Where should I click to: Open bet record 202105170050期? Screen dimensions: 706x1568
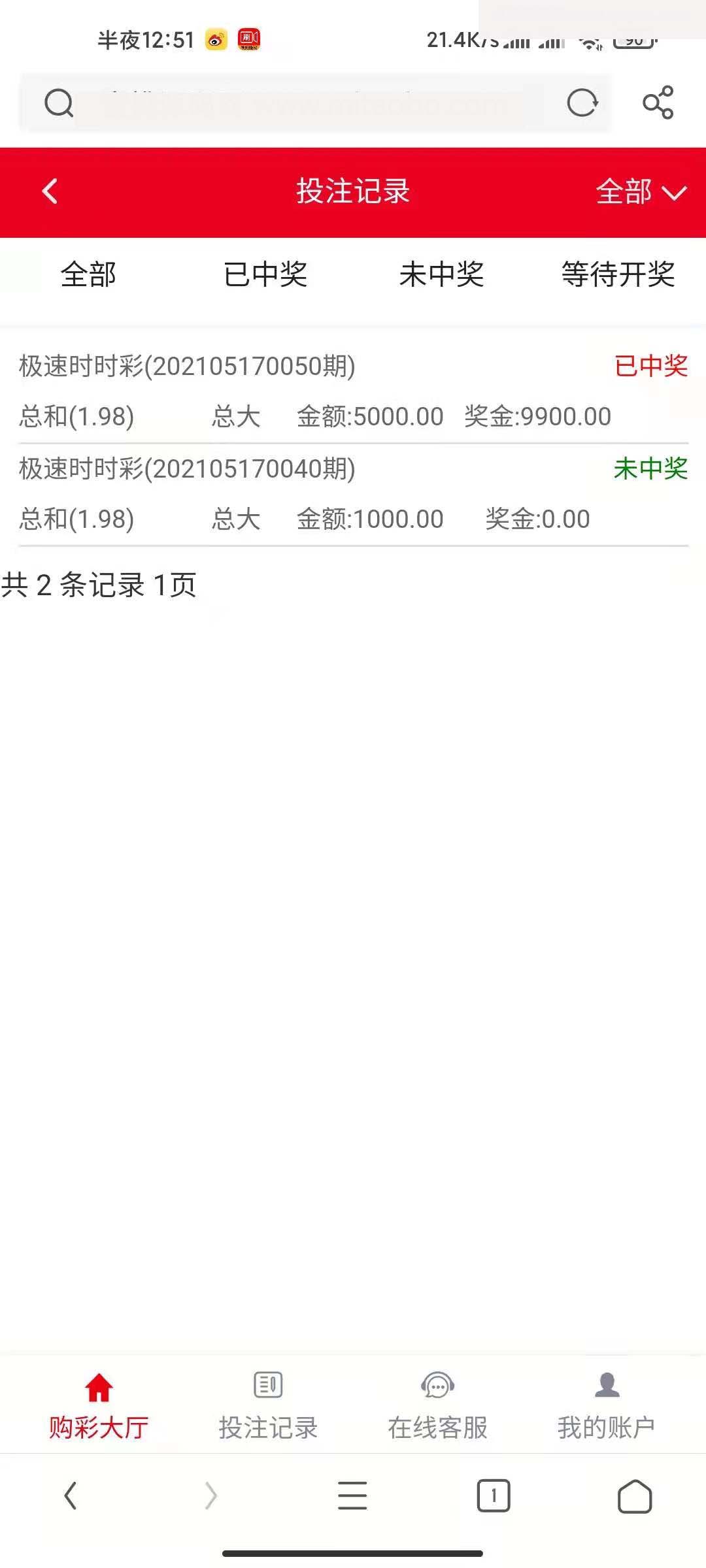click(x=353, y=391)
